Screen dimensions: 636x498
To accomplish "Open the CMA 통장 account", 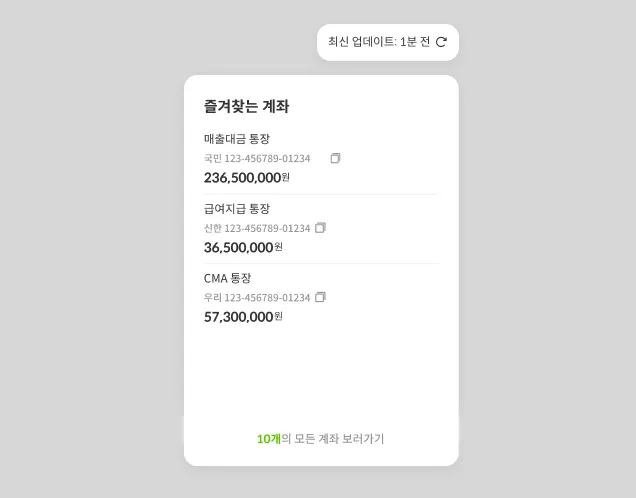I will coord(228,278).
